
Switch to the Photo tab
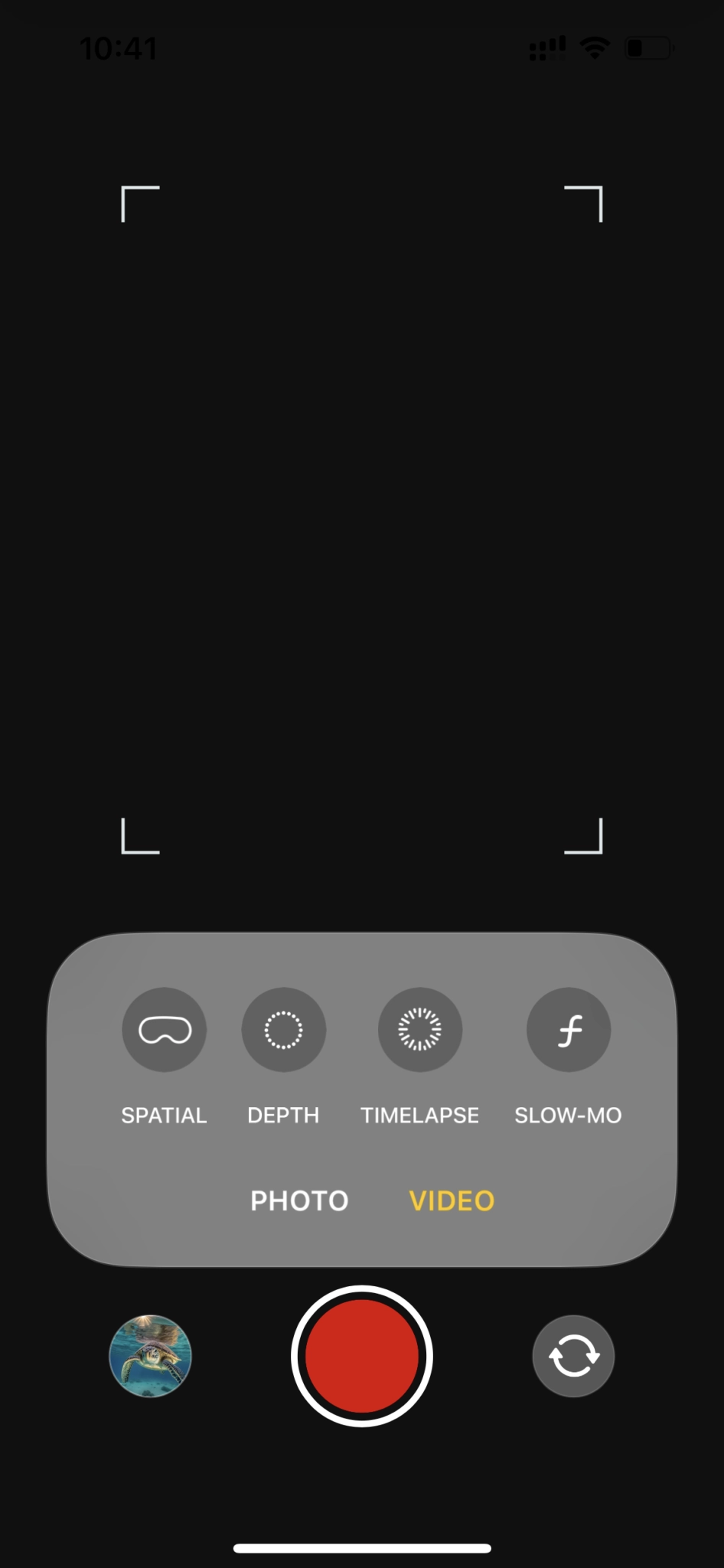coord(299,1200)
